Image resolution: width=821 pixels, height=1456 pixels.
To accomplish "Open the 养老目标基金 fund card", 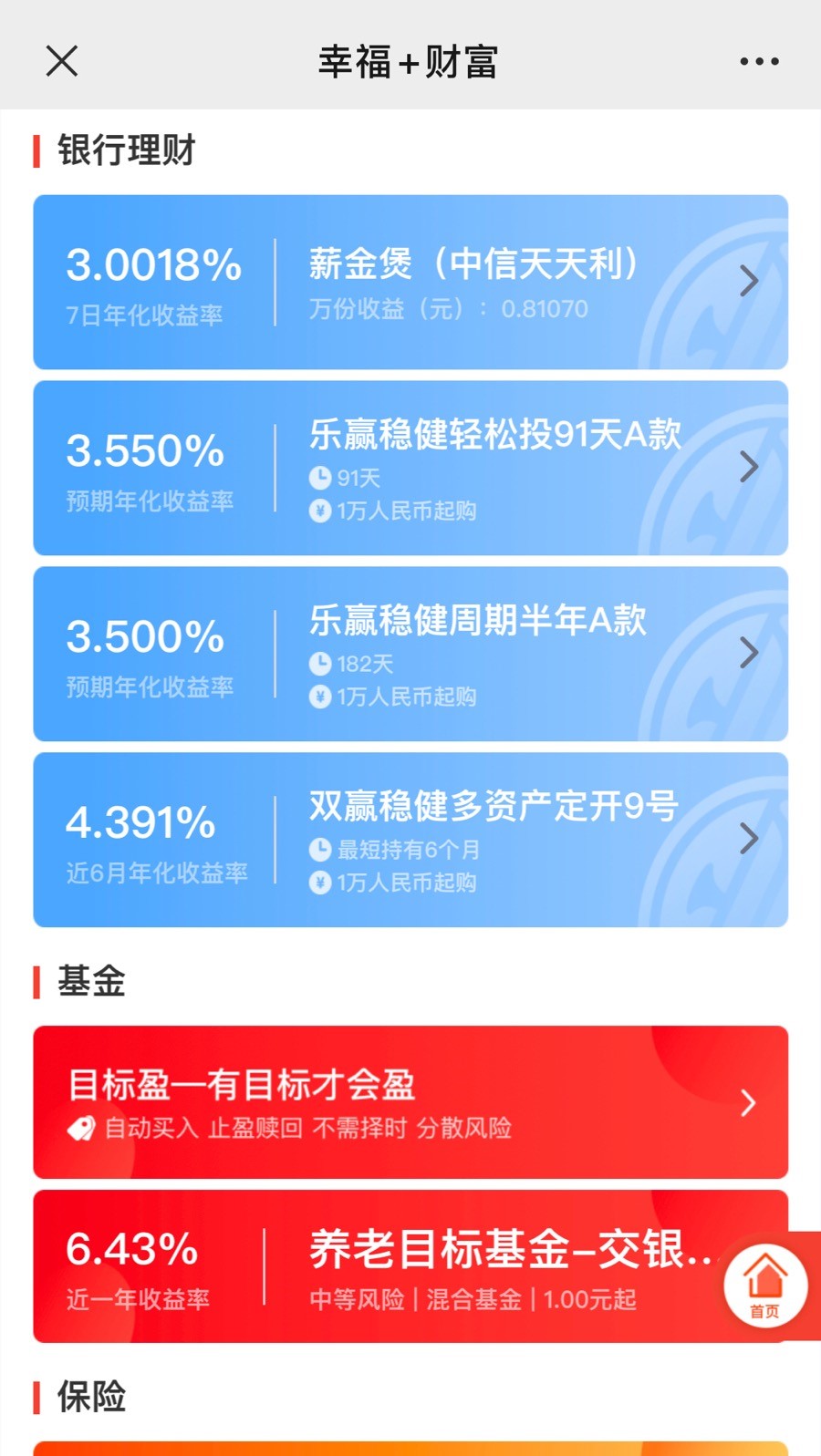I will [383, 1265].
